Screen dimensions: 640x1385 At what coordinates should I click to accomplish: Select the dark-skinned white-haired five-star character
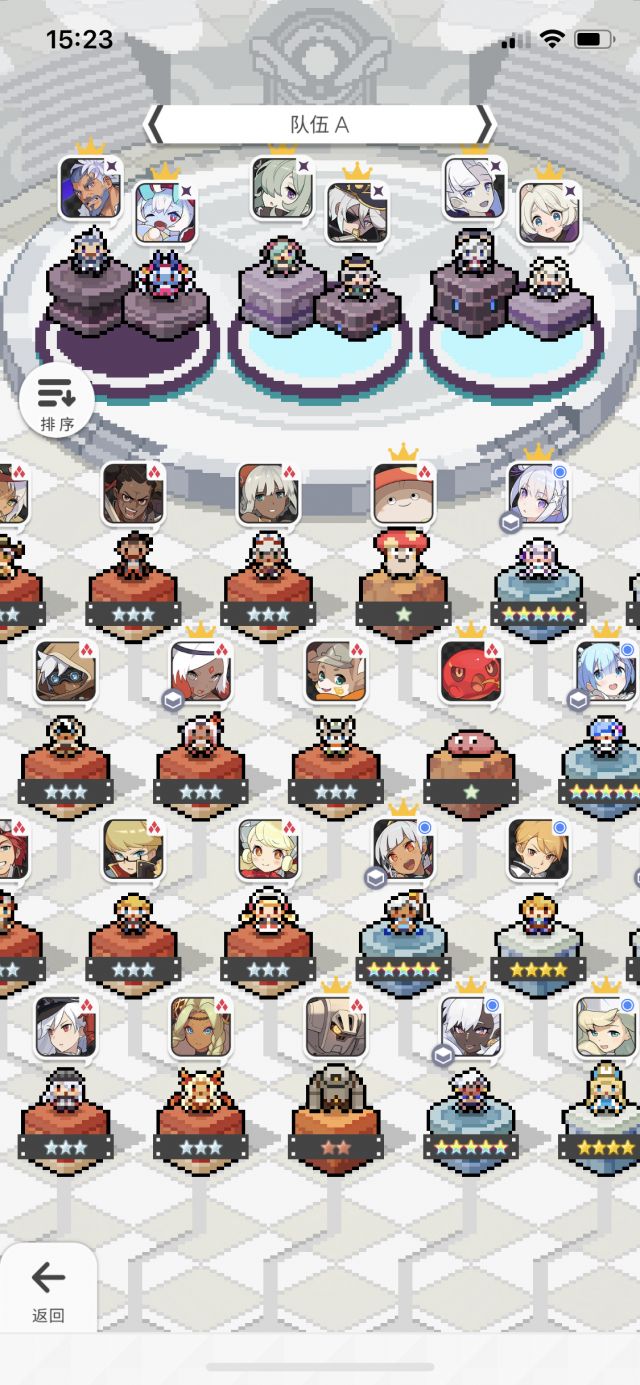pos(470,1026)
